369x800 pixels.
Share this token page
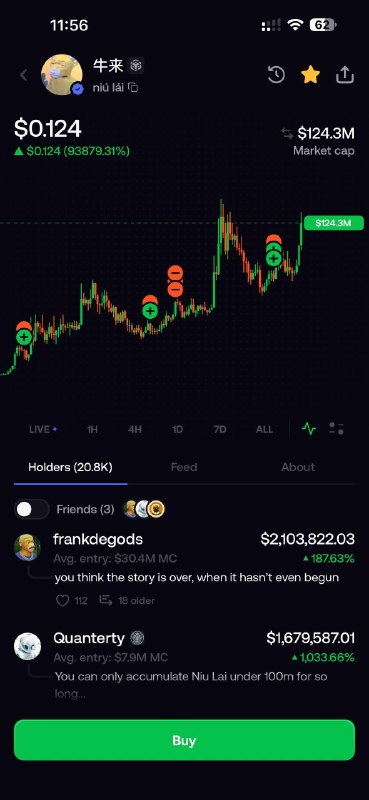[345, 74]
